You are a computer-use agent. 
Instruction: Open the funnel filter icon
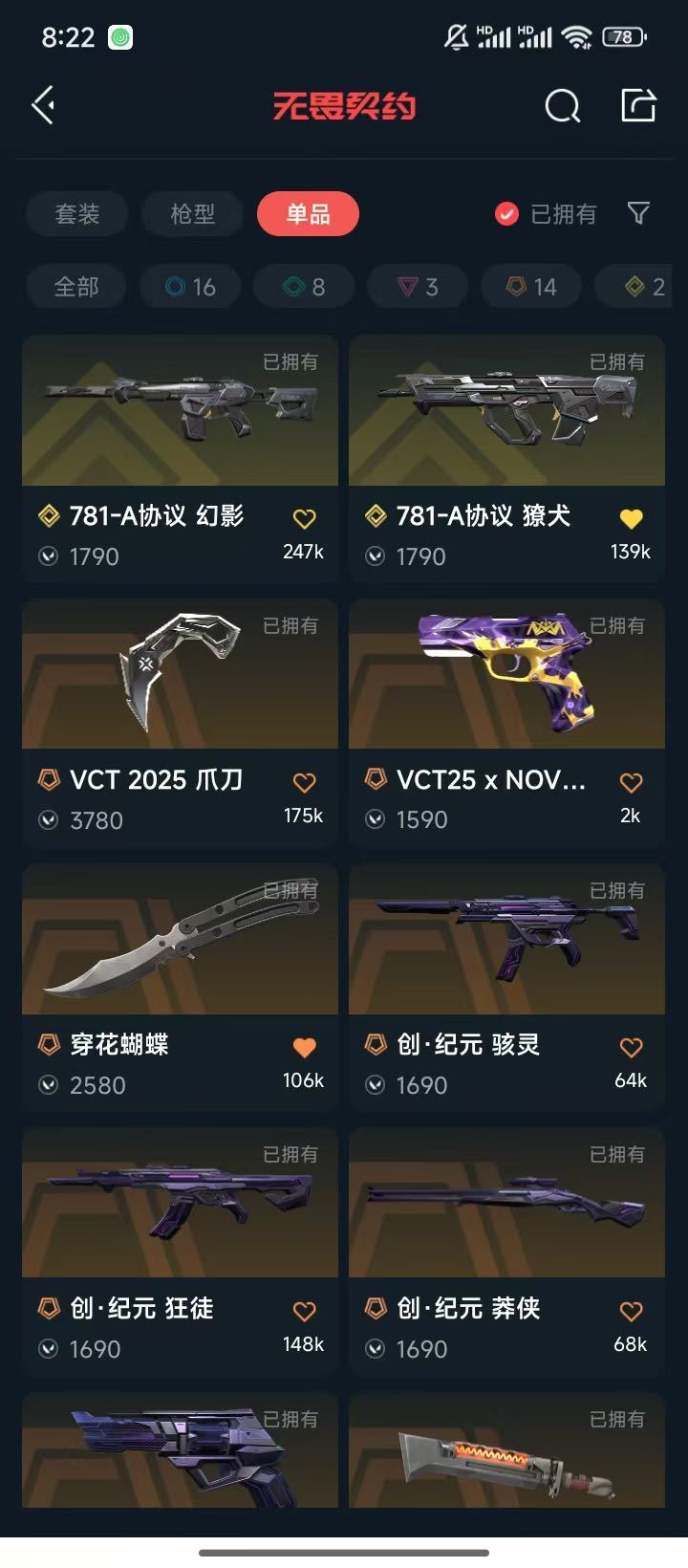coord(639,213)
